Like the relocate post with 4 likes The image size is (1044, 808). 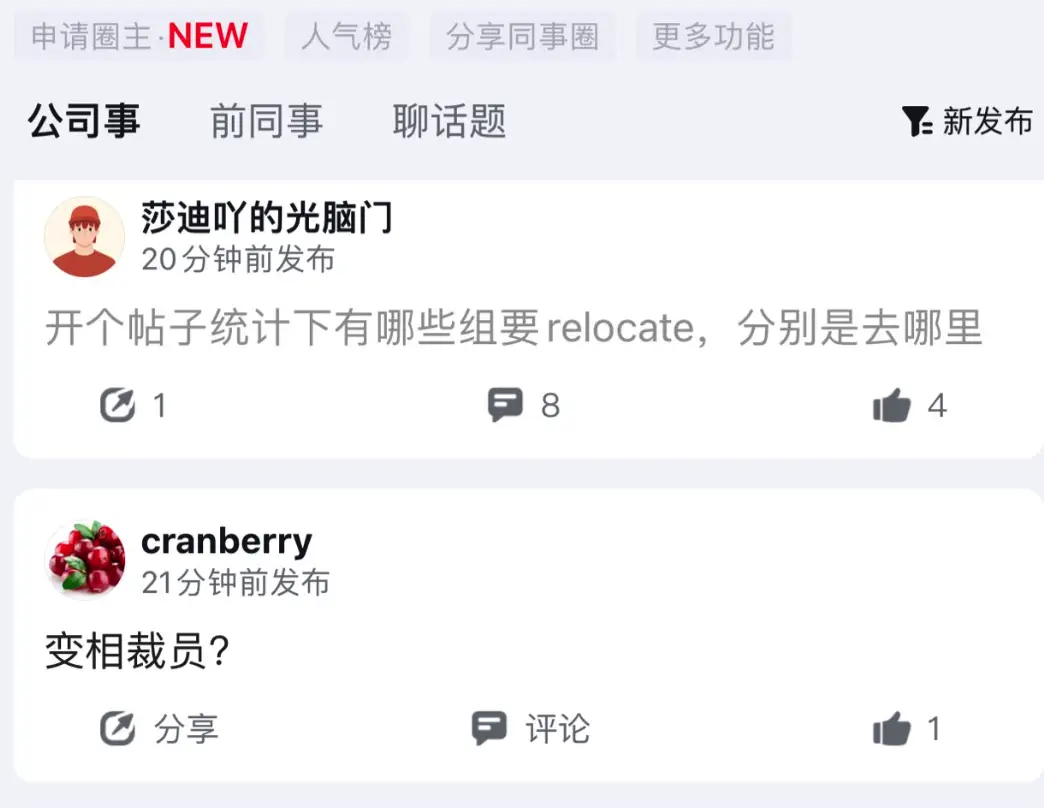[x=908, y=405]
